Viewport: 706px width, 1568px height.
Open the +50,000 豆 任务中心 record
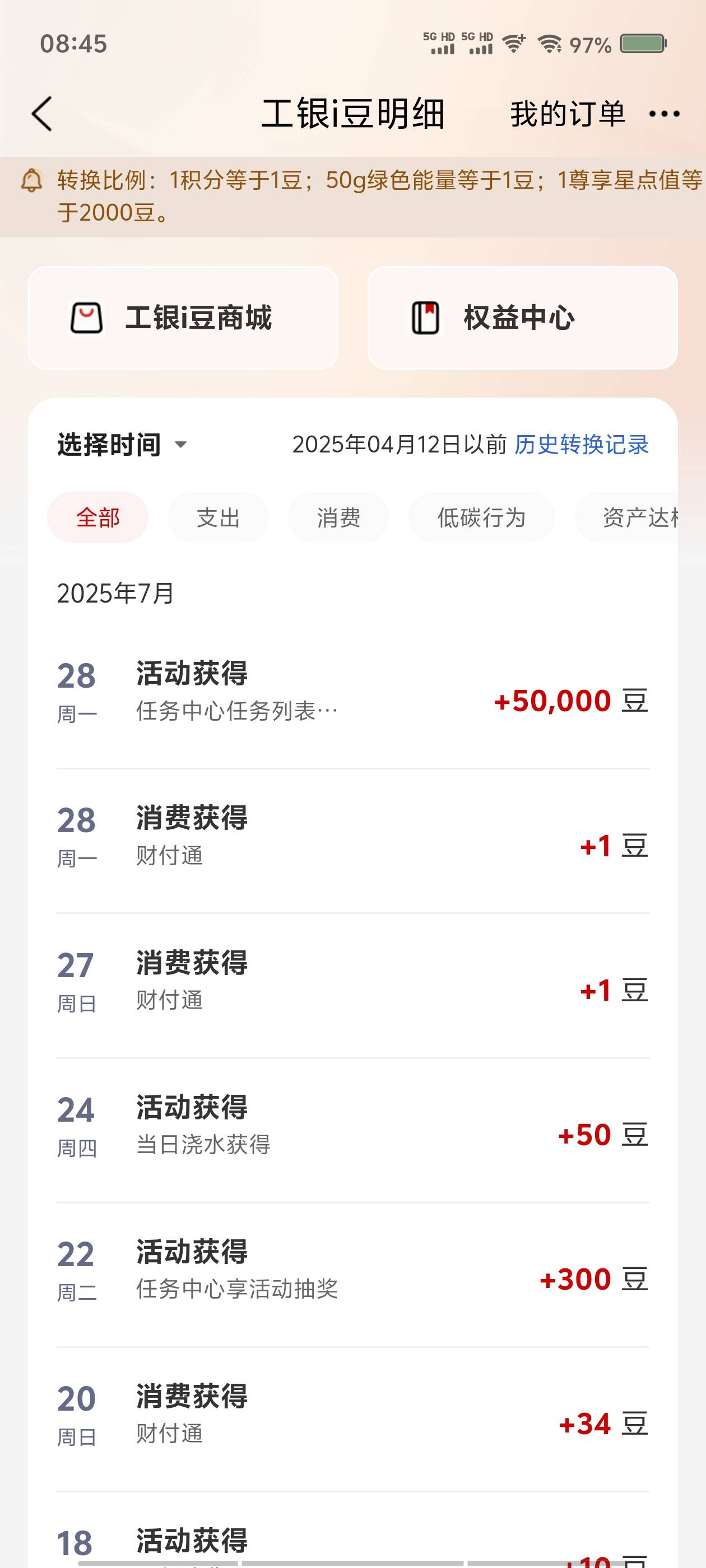(352, 696)
